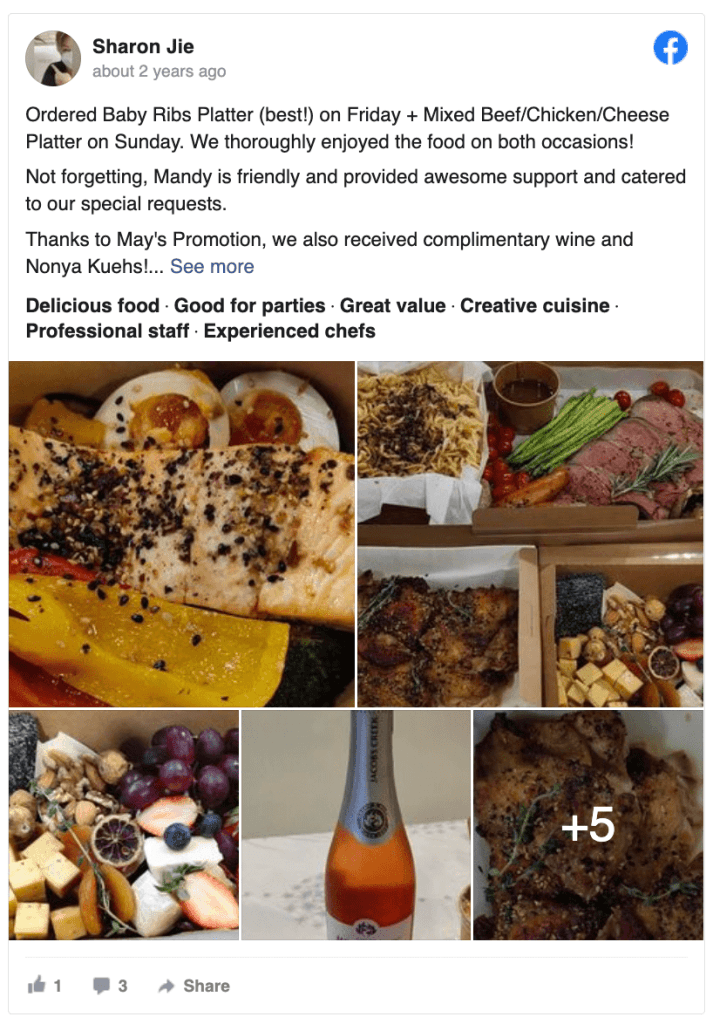Expand the review with See more
713x1024 pixels.
(x=212, y=266)
